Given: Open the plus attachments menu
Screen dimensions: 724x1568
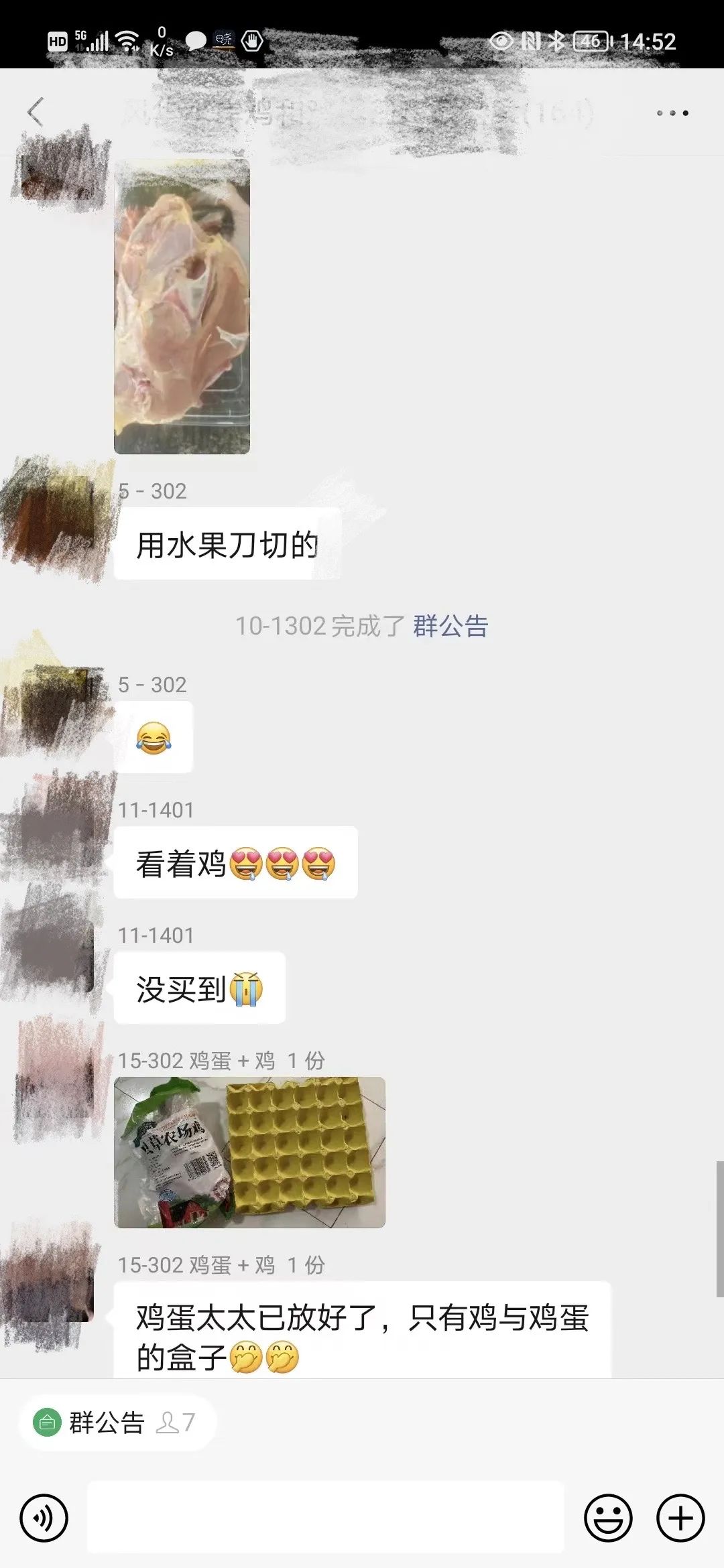Looking at the screenshot, I should (x=680, y=1518).
